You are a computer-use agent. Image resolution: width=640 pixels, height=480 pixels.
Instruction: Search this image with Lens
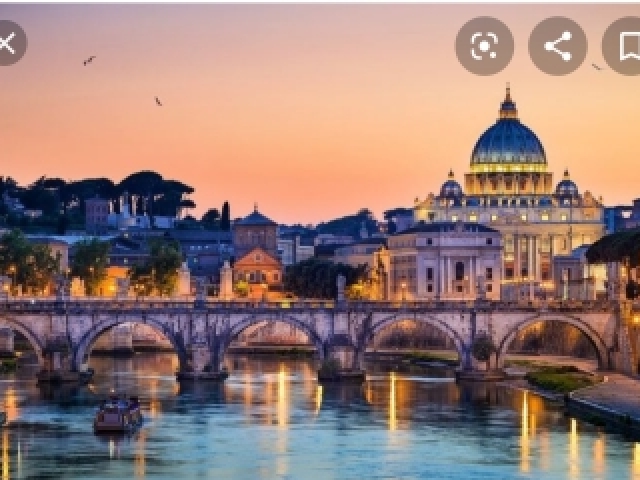coord(485,46)
